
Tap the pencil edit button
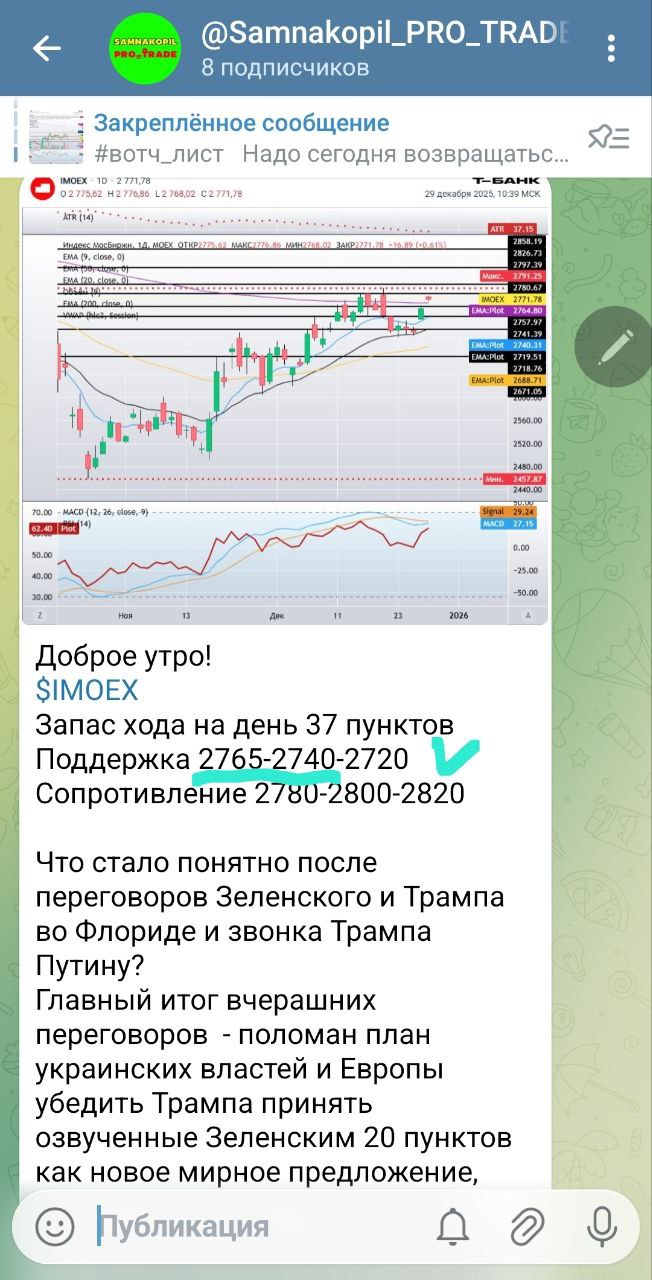pyautogui.click(x=613, y=346)
